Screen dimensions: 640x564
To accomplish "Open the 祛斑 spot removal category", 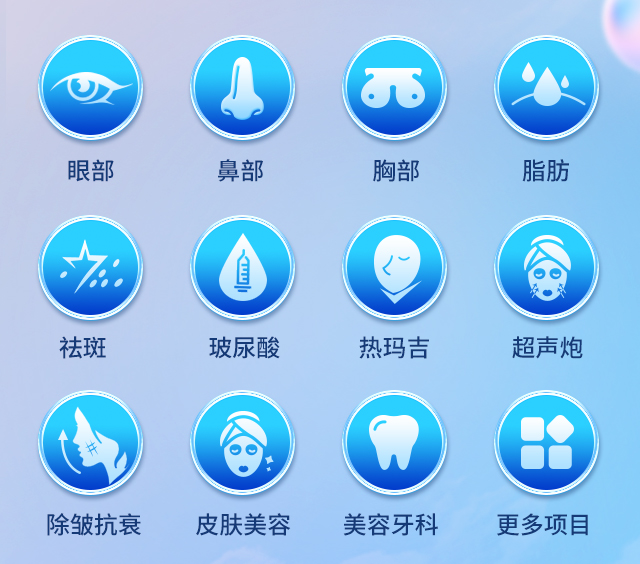I will click(91, 268).
